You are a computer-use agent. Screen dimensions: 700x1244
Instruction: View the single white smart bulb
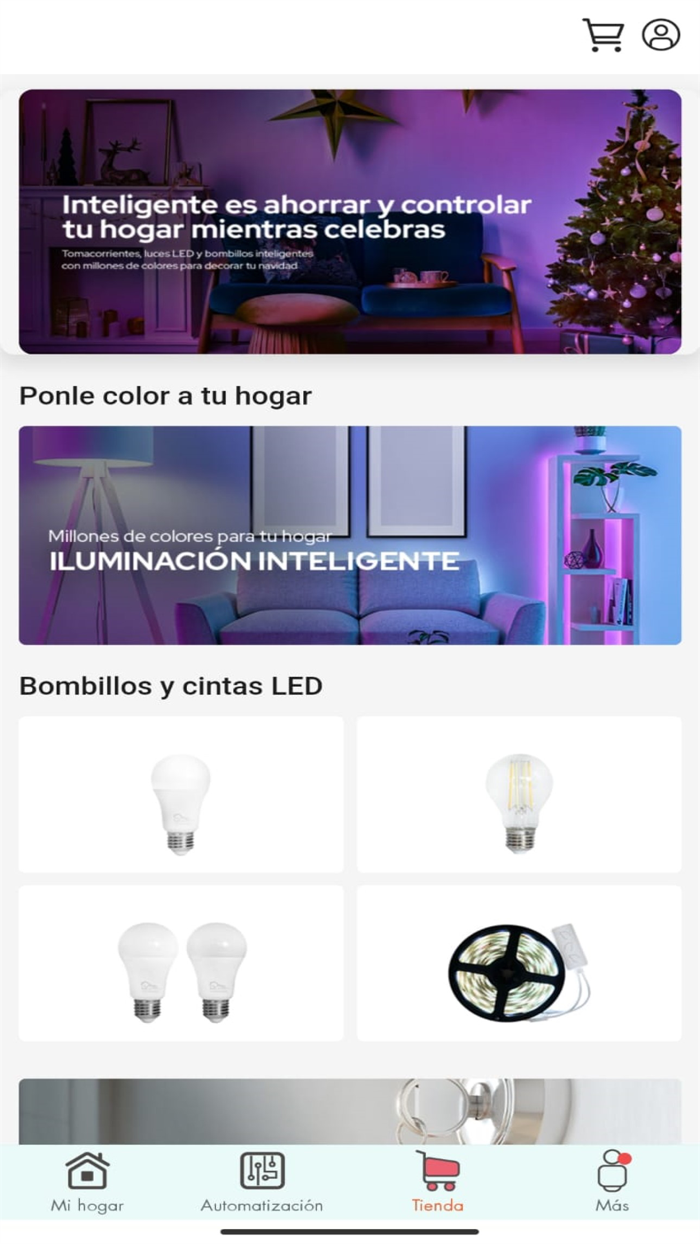click(181, 794)
